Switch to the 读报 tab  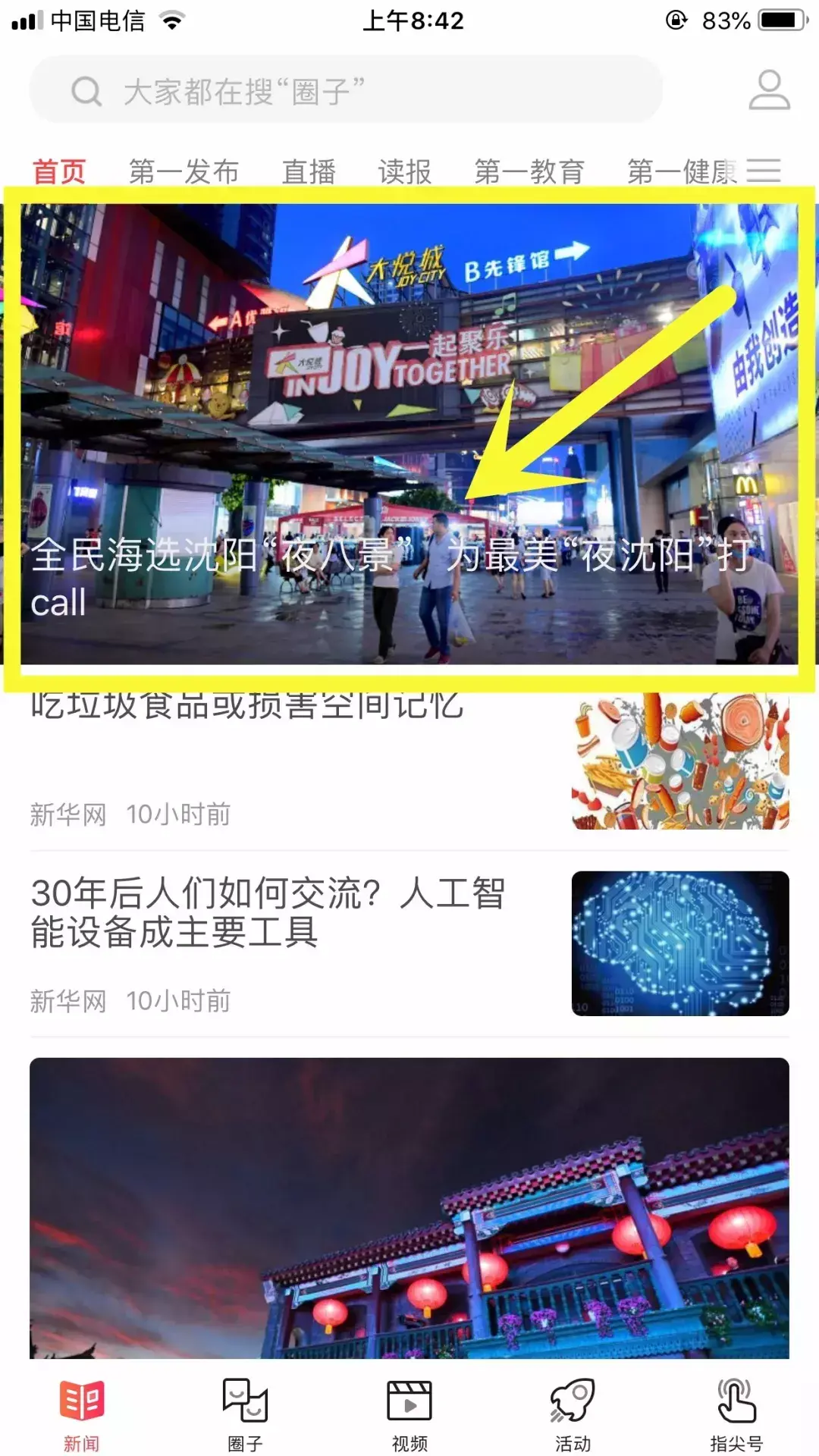(405, 172)
